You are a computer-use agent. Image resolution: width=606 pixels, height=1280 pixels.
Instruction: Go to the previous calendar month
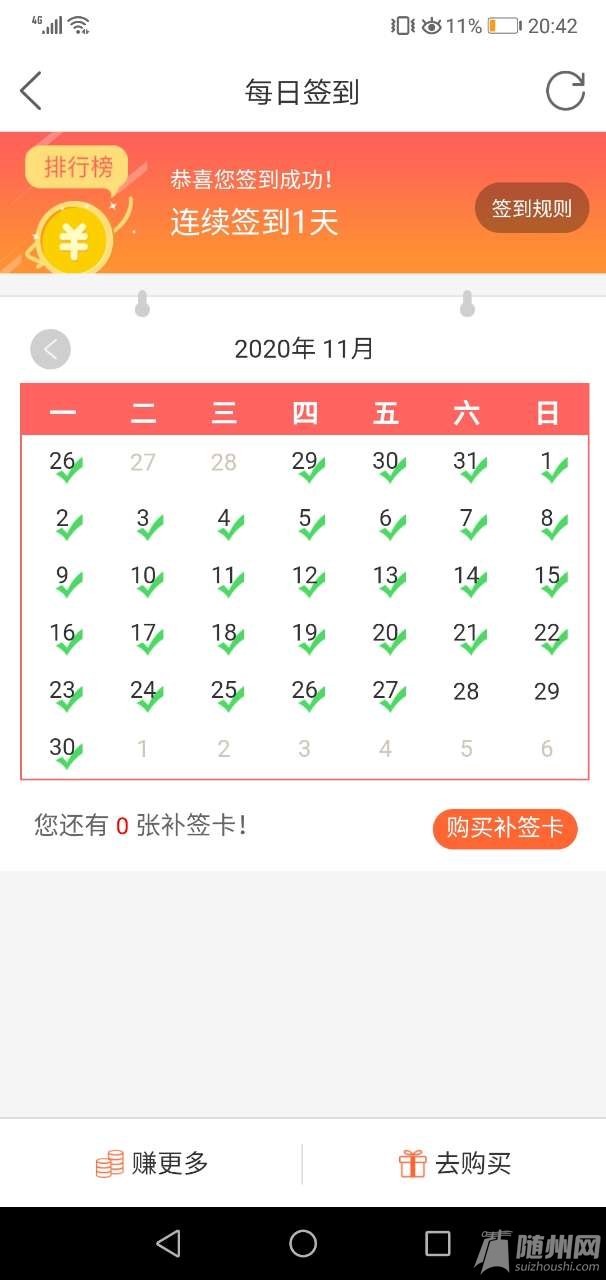click(x=50, y=349)
